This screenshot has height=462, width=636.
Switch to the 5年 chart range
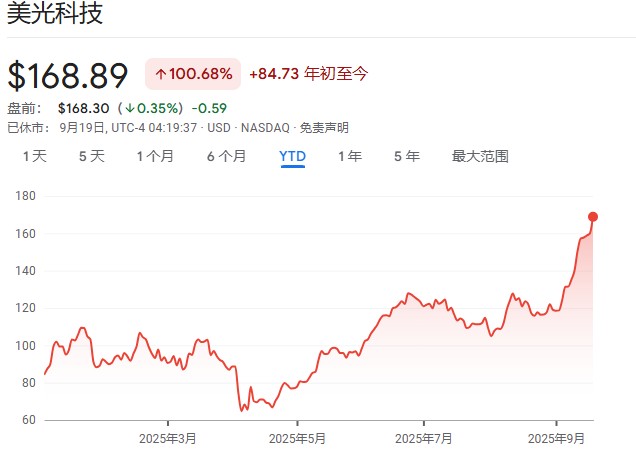pyautogui.click(x=407, y=156)
